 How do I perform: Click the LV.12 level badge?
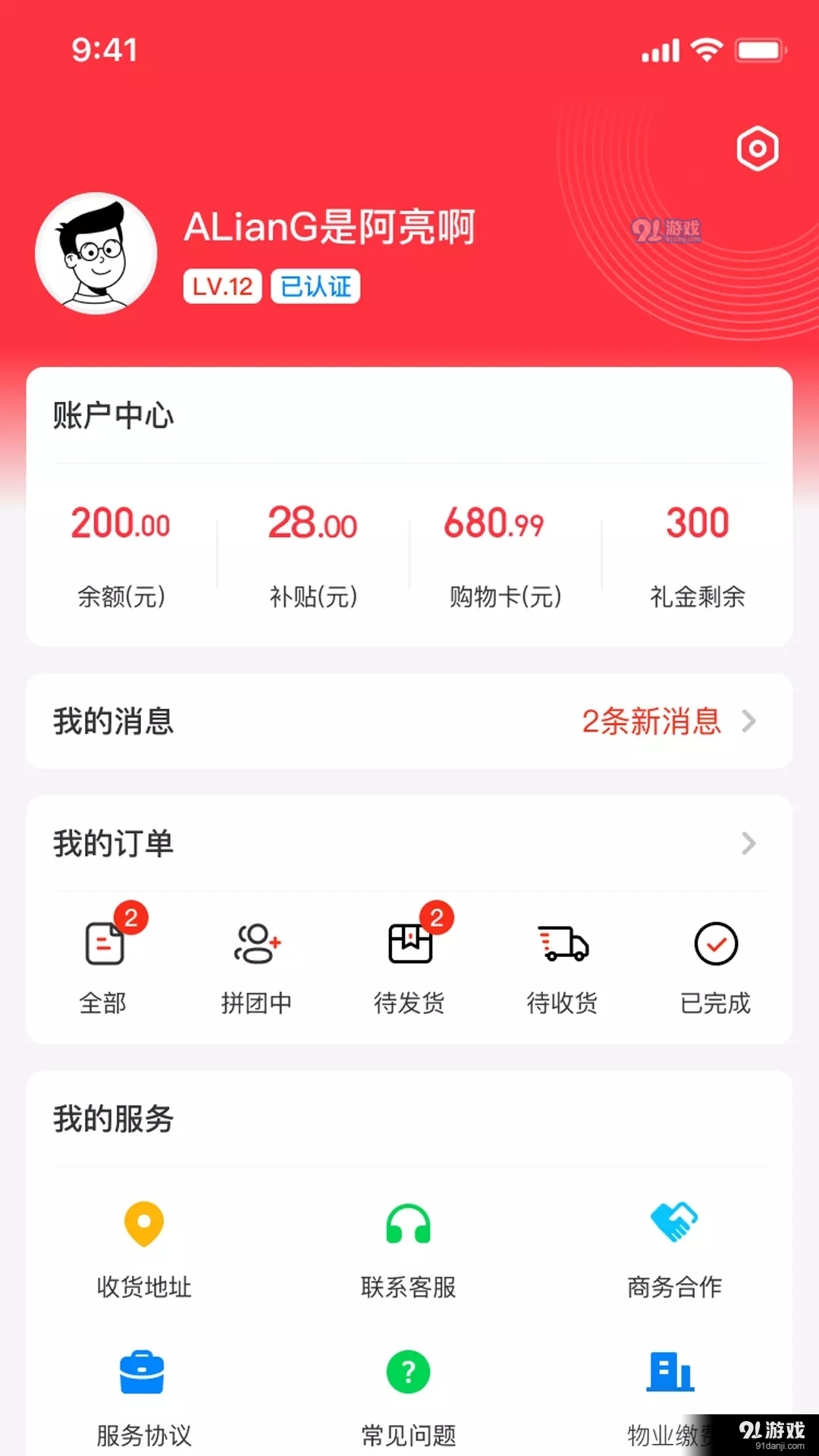[x=221, y=285]
